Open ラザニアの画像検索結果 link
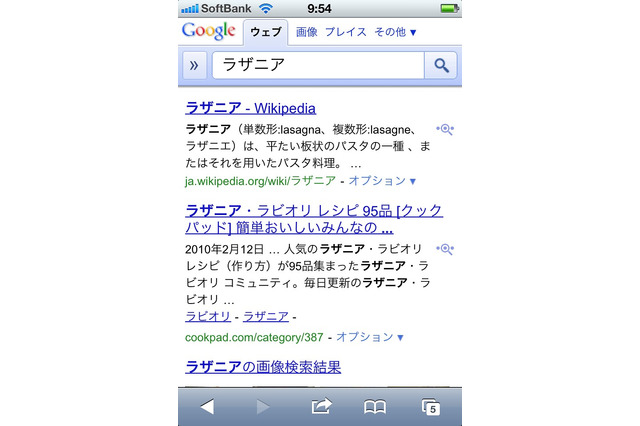Screen dimensions: 640x426 pos(263,367)
